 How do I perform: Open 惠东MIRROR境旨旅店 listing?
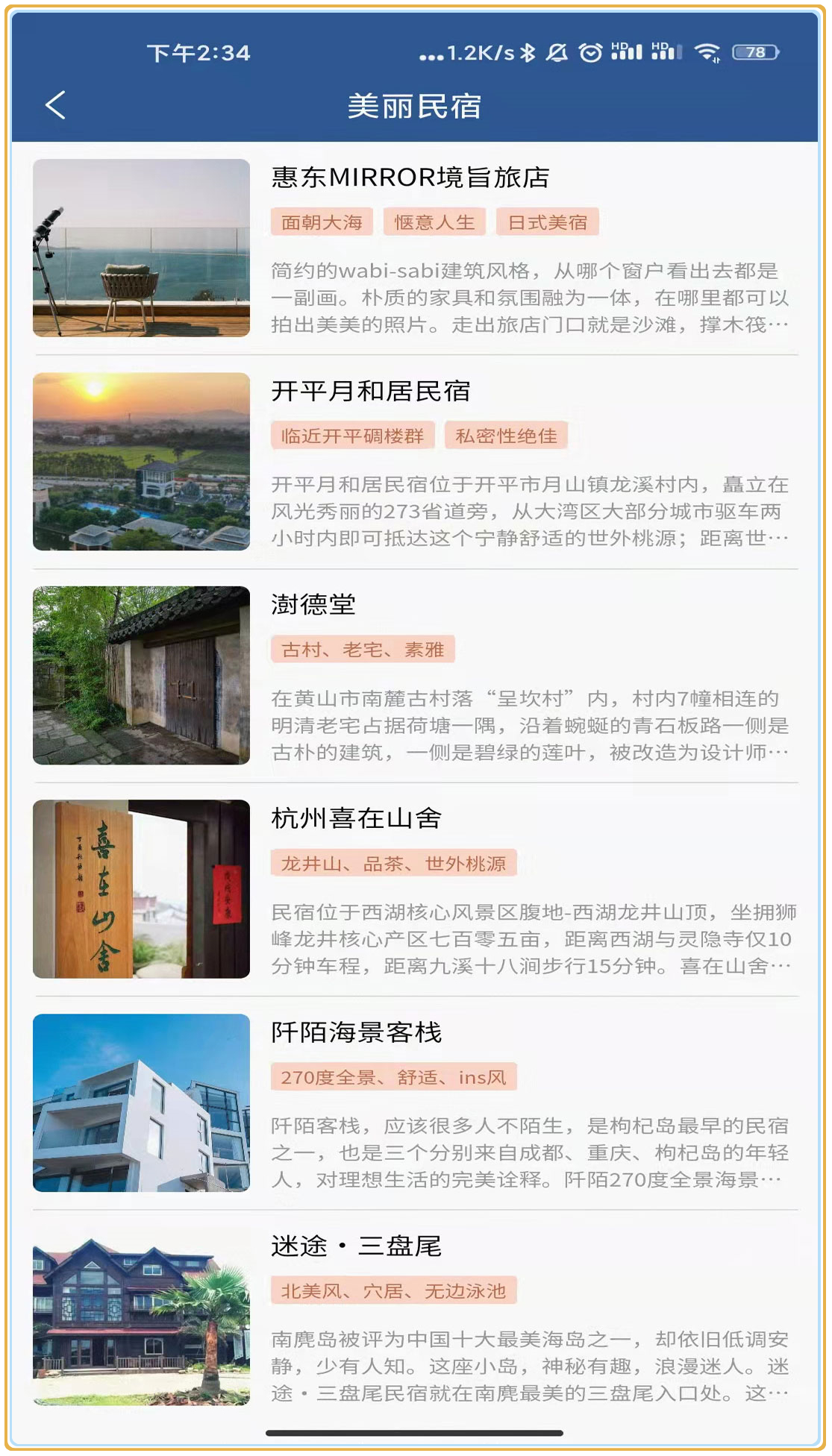(x=410, y=178)
